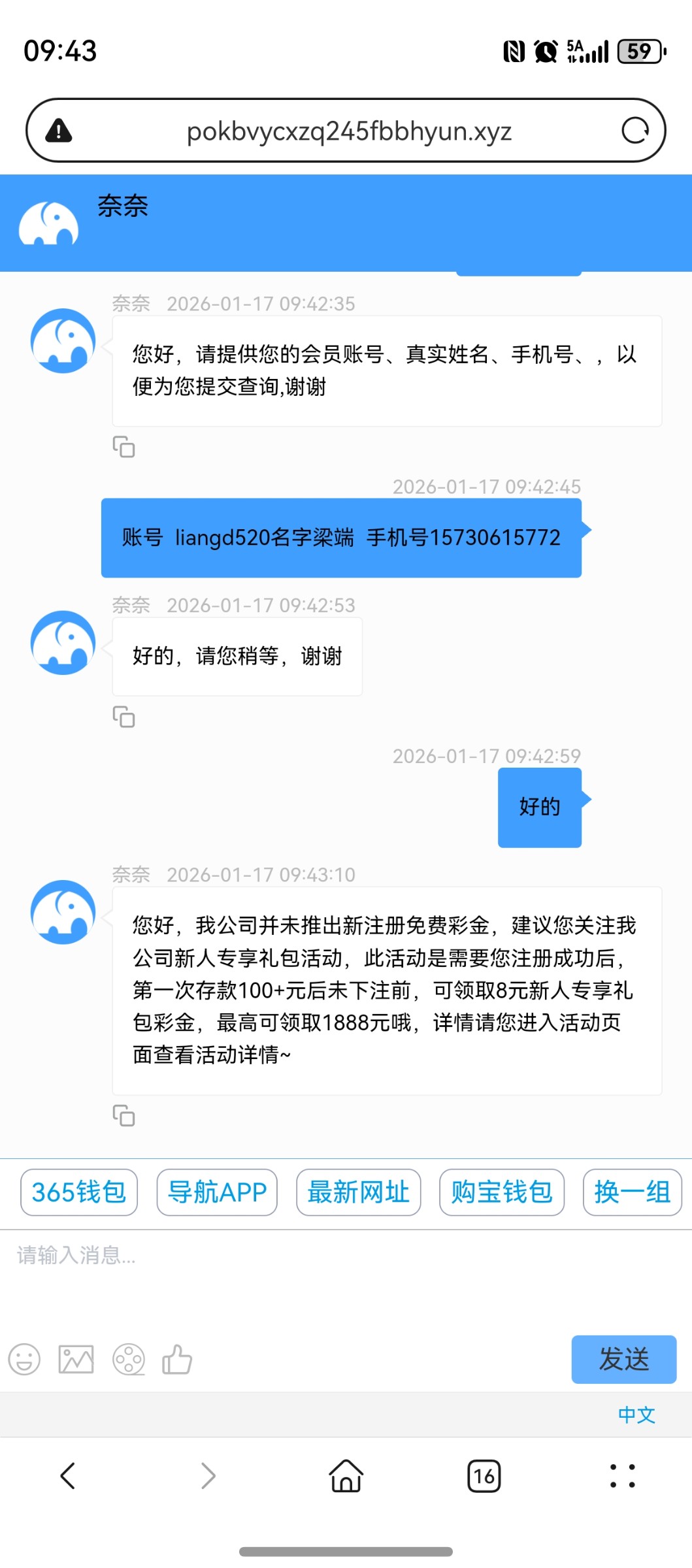Open the 16 tabs switcher
Screen dimensions: 692x1568
click(x=484, y=1476)
